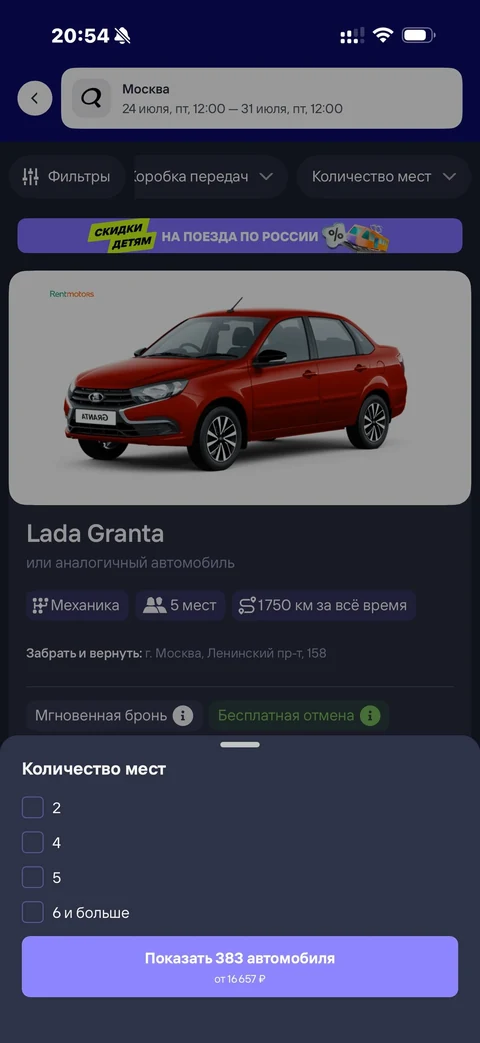Open the Москва search and dates field
Viewport: 480px width, 1043px height.
tap(261, 98)
